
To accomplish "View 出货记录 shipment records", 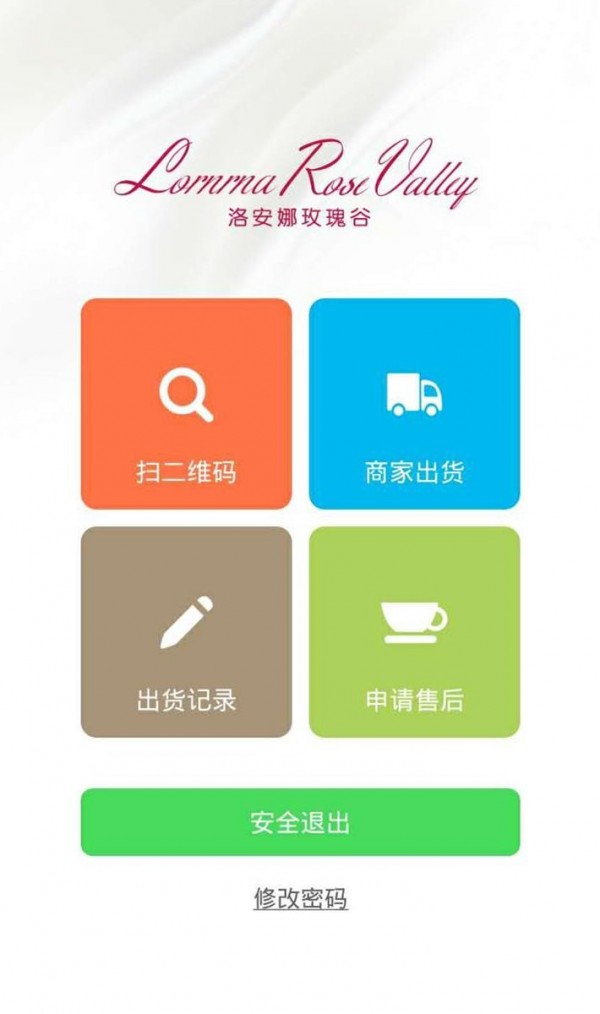I will pos(186,632).
